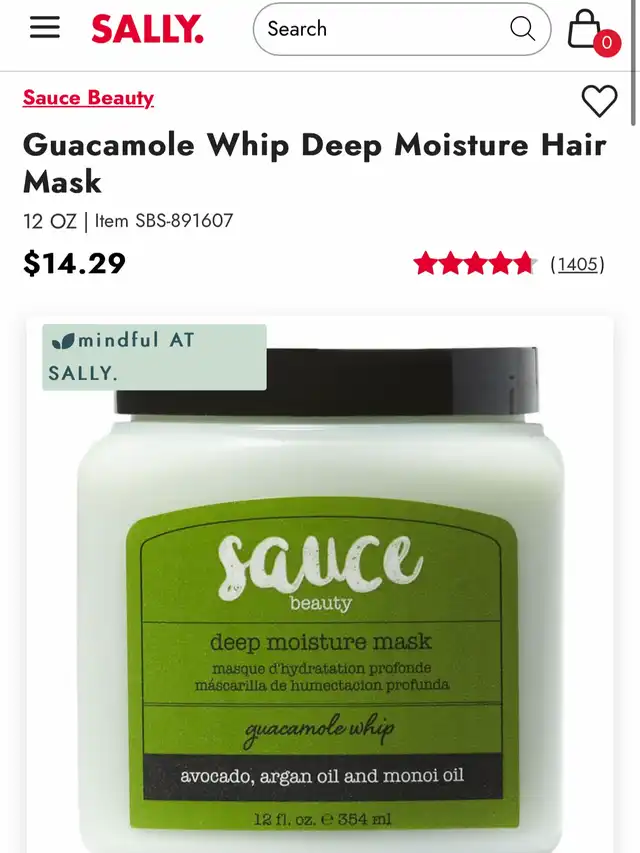Tap the search field
640x853 pixels.
pyautogui.click(x=402, y=29)
